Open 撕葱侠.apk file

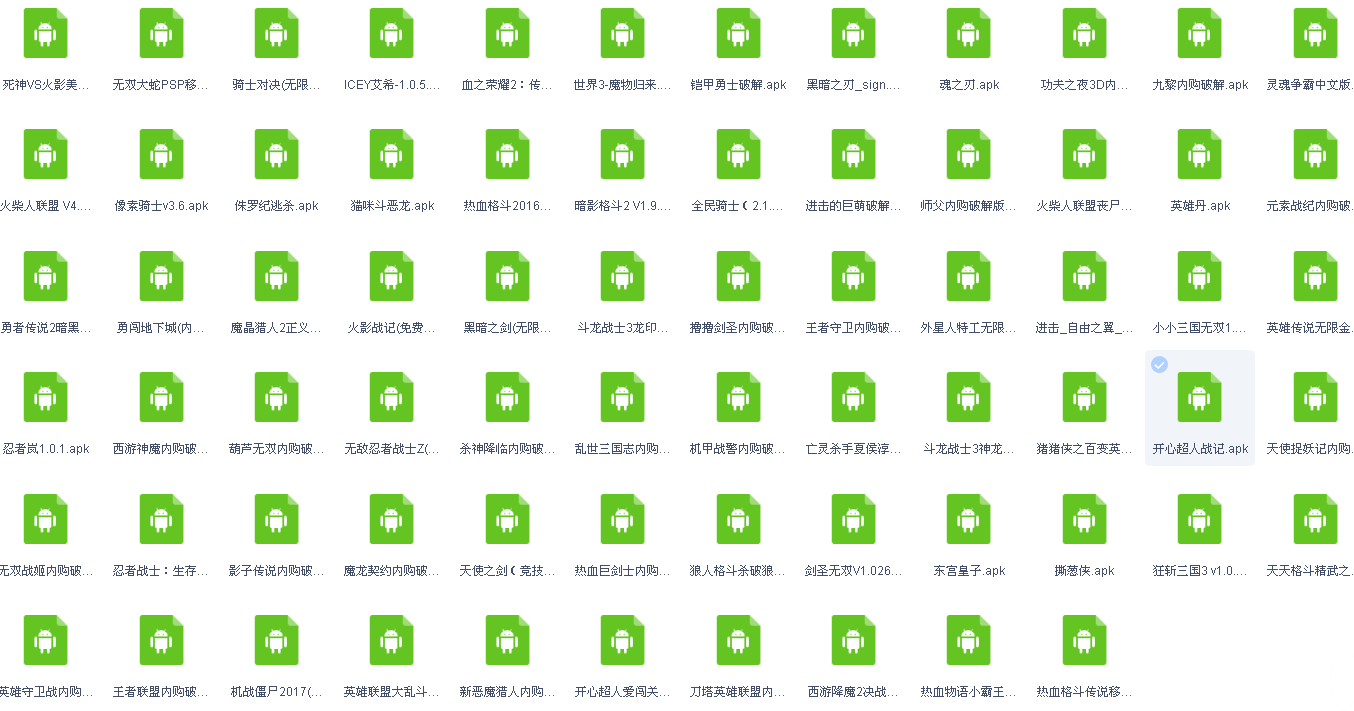1084,520
